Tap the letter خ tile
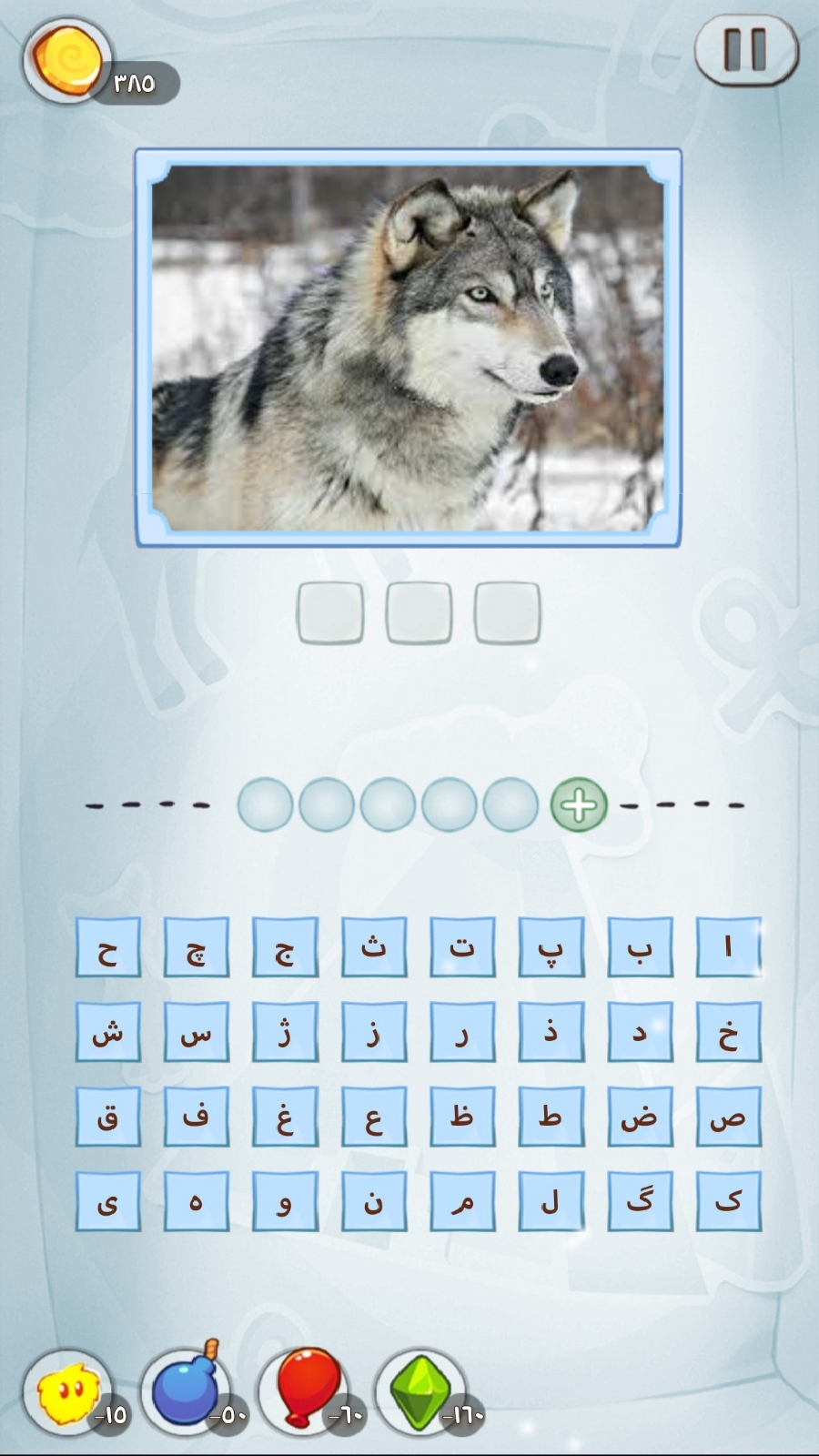Screen dimensions: 819x1456 (728, 1032)
